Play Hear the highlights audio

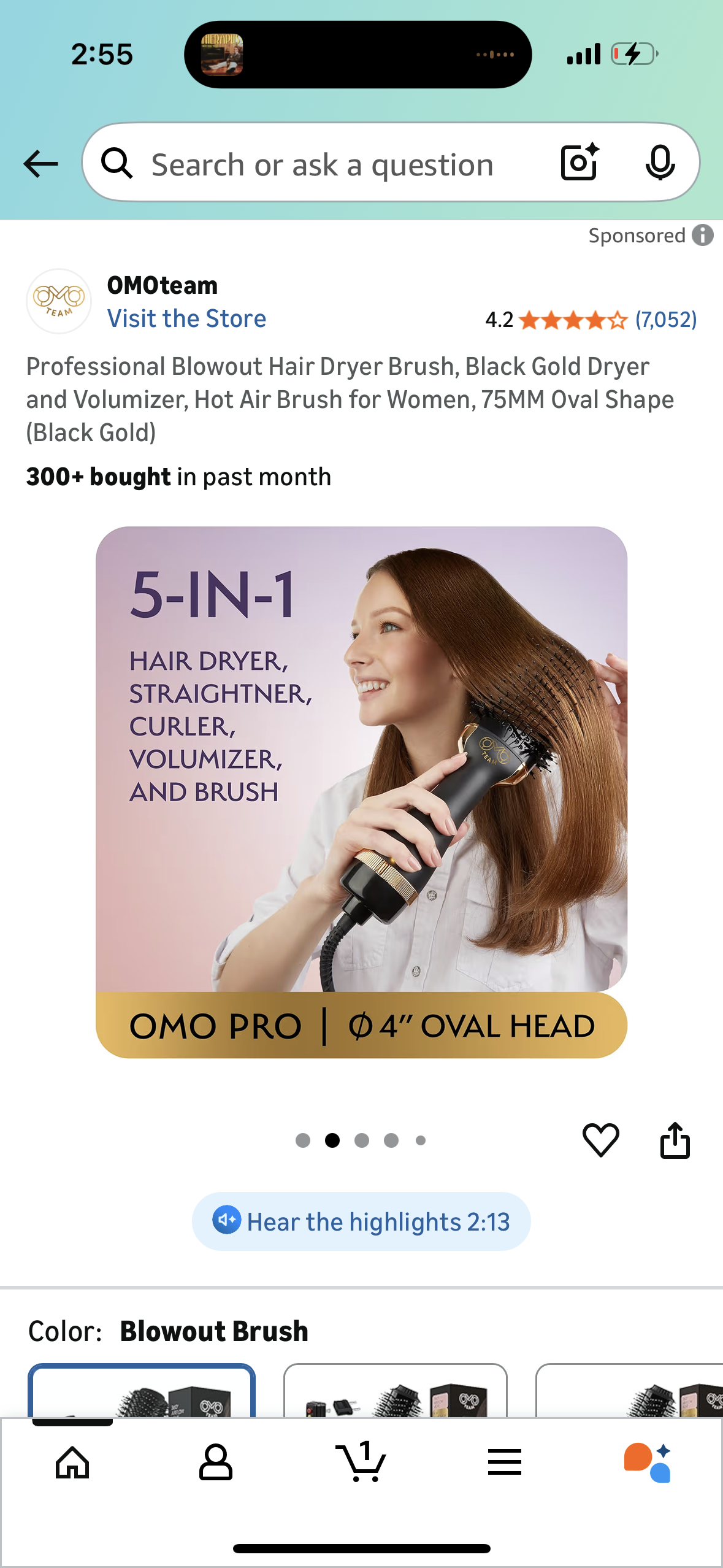pyautogui.click(x=361, y=1221)
